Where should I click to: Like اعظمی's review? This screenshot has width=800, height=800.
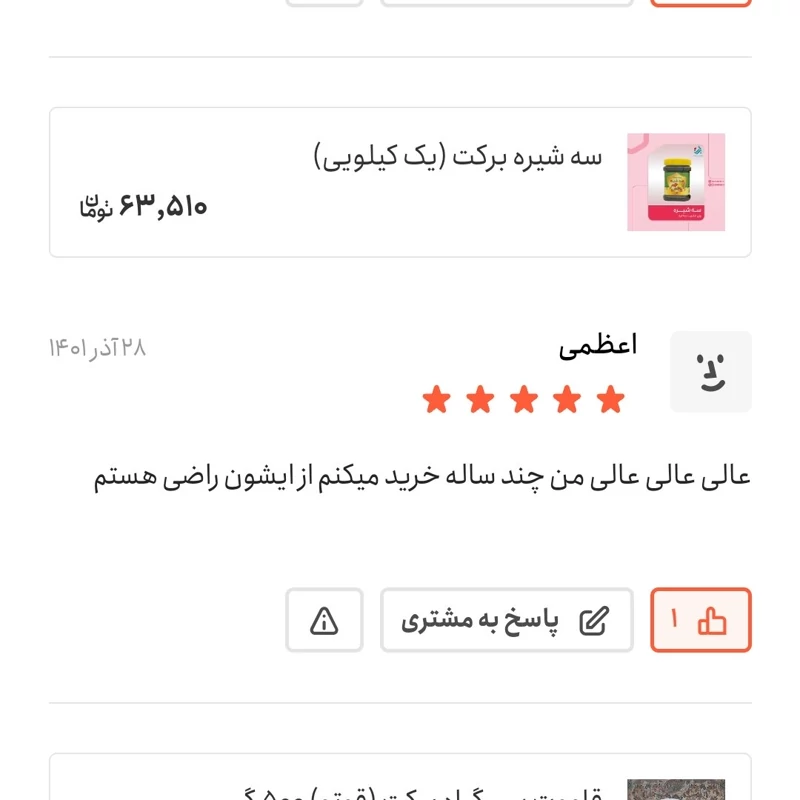click(700, 620)
